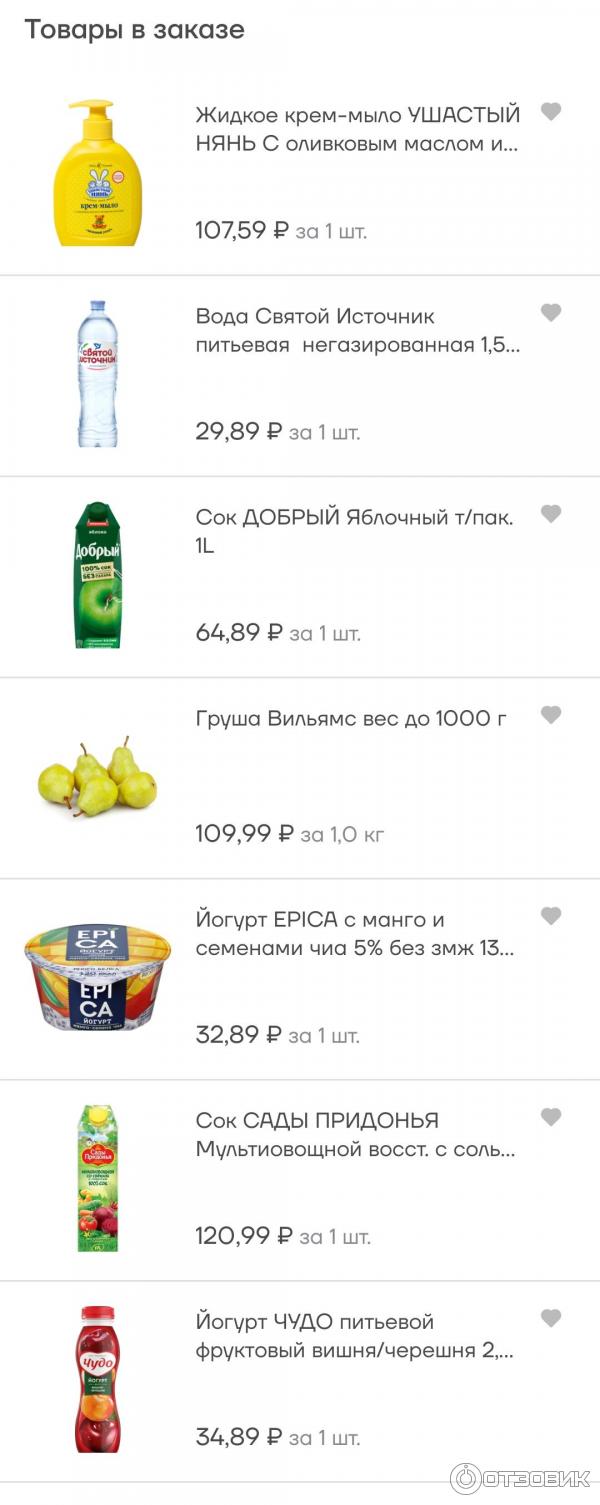The height and width of the screenshot is (1505, 600).
Task: Like the ДОБРЫЙ apple juice item
Action: click(x=551, y=514)
